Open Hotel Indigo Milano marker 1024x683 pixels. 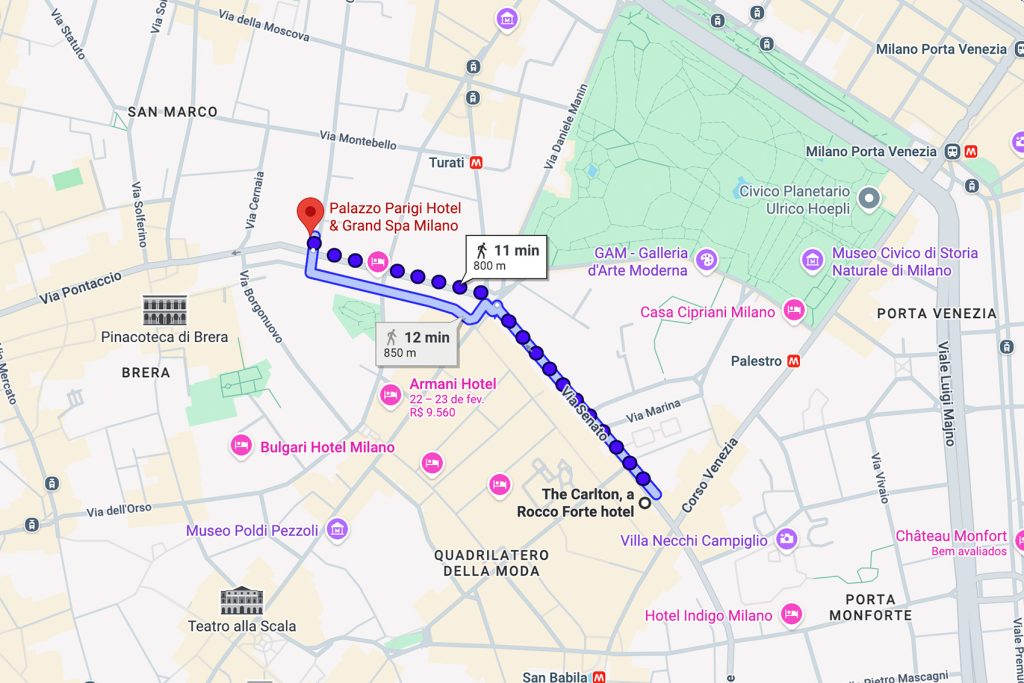pos(791,614)
